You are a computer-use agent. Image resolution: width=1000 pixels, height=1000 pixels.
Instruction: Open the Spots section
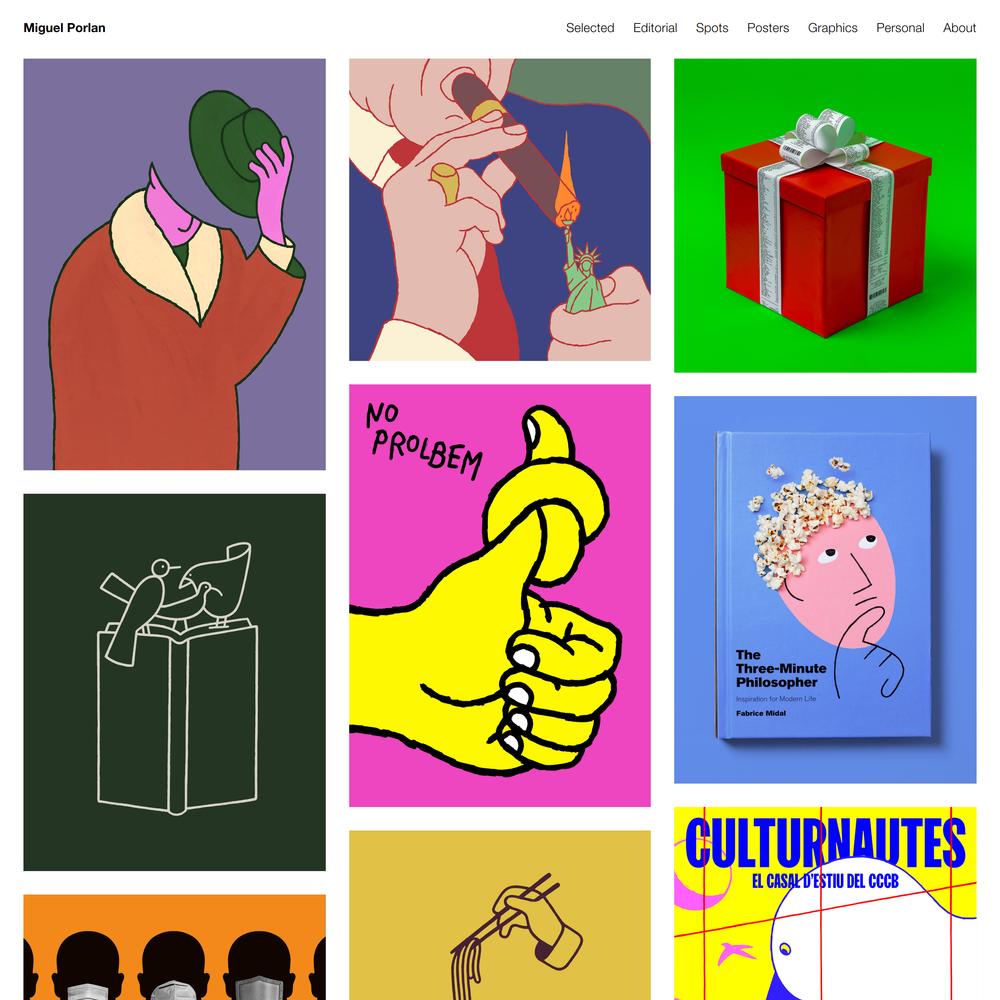[712, 28]
